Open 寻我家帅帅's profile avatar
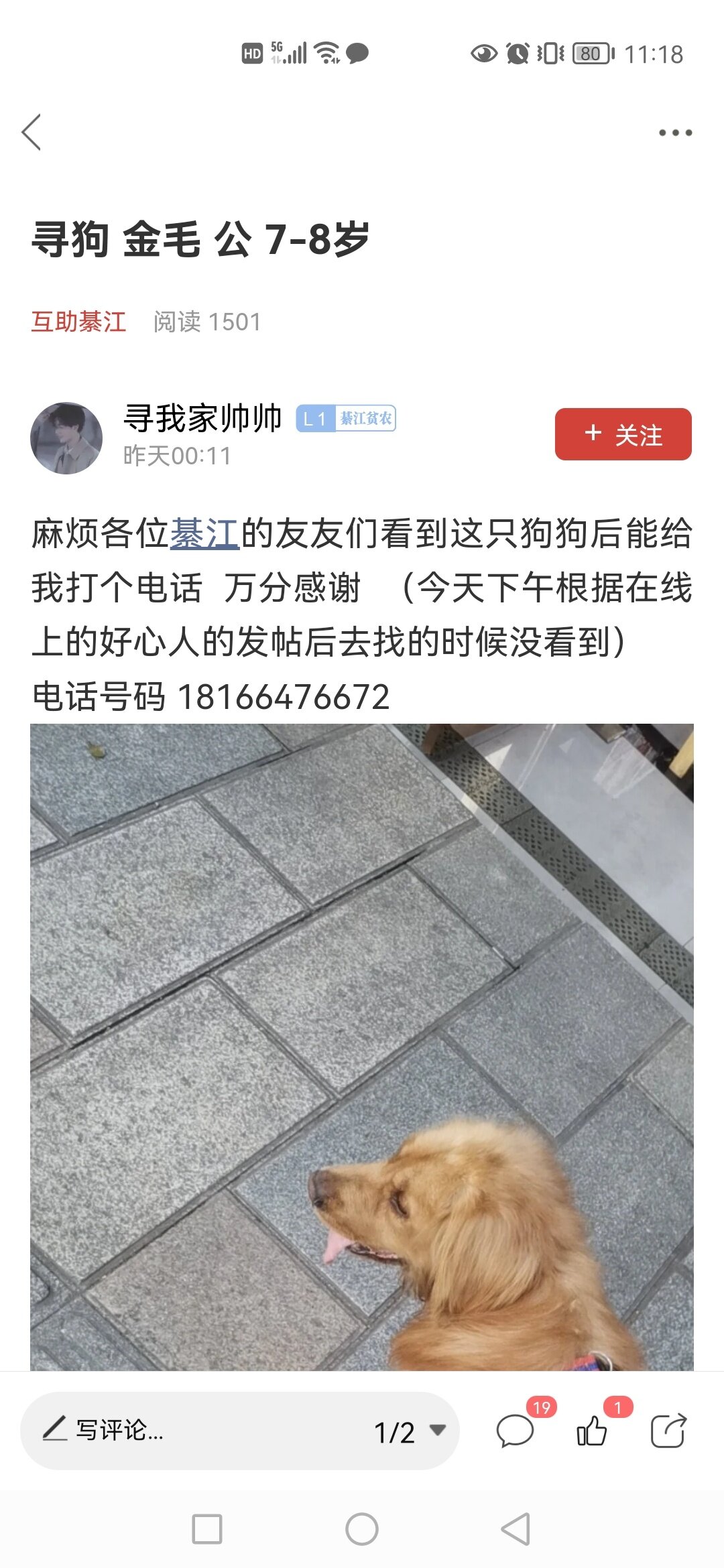 pos(66,438)
